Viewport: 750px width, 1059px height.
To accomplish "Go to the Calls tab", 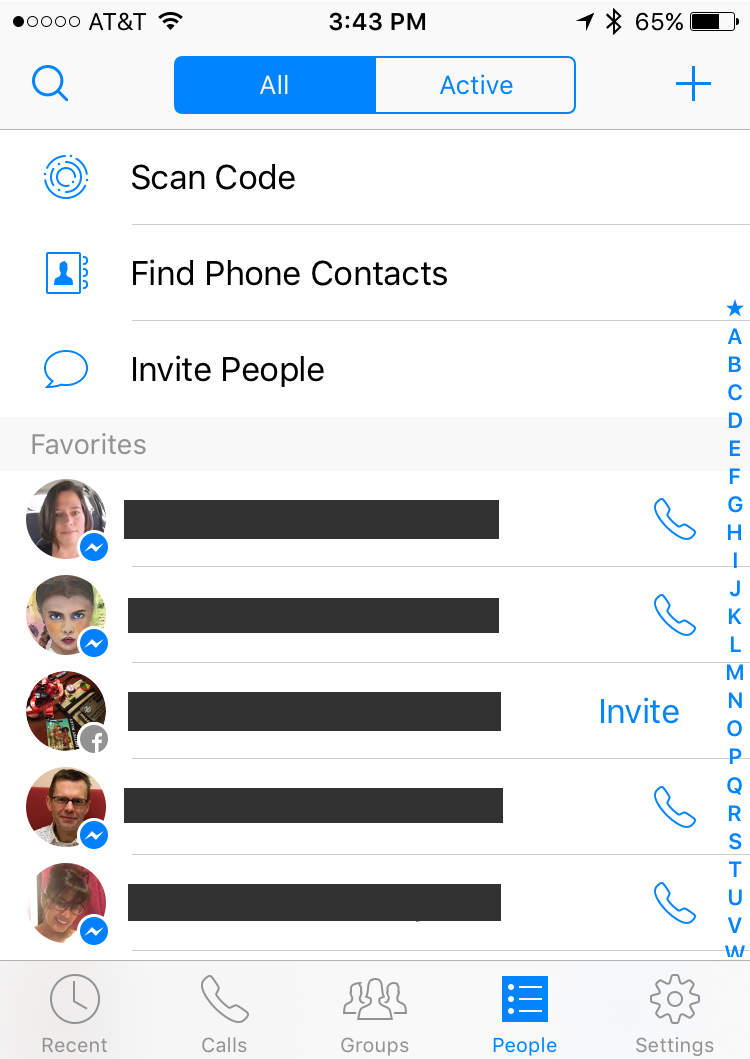I will point(224,1014).
